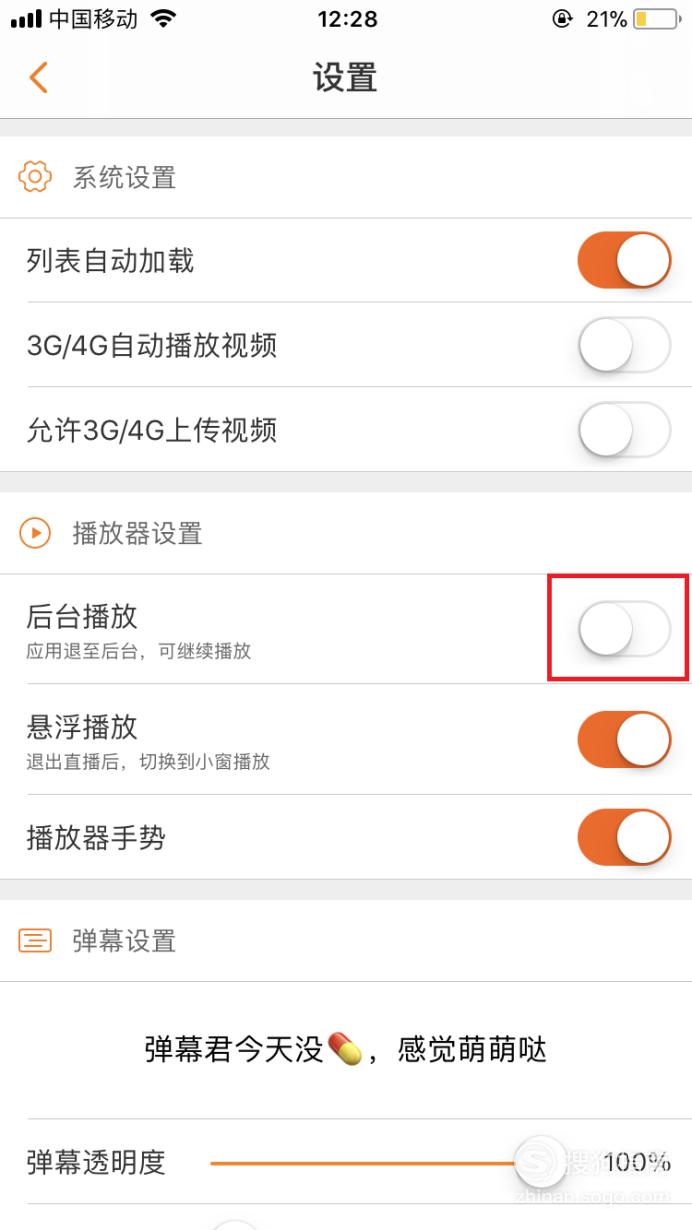Go back from the 设置 page
Image resolution: width=692 pixels, height=1230 pixels.
pyautogui.click(x=38, y=78)
